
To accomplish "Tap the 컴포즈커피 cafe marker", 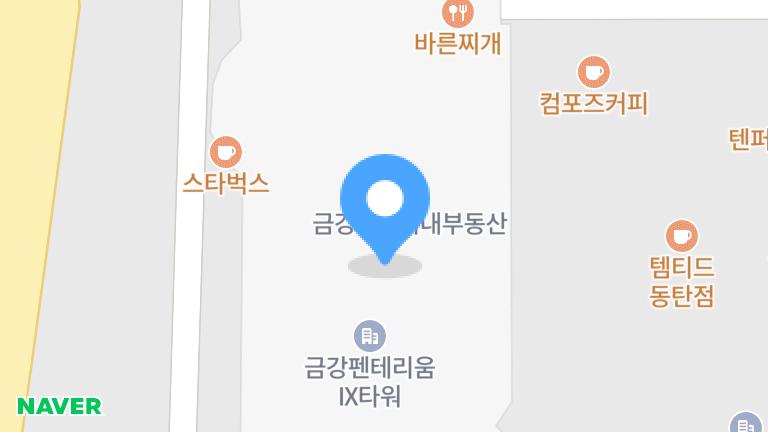I will [594, 71].
